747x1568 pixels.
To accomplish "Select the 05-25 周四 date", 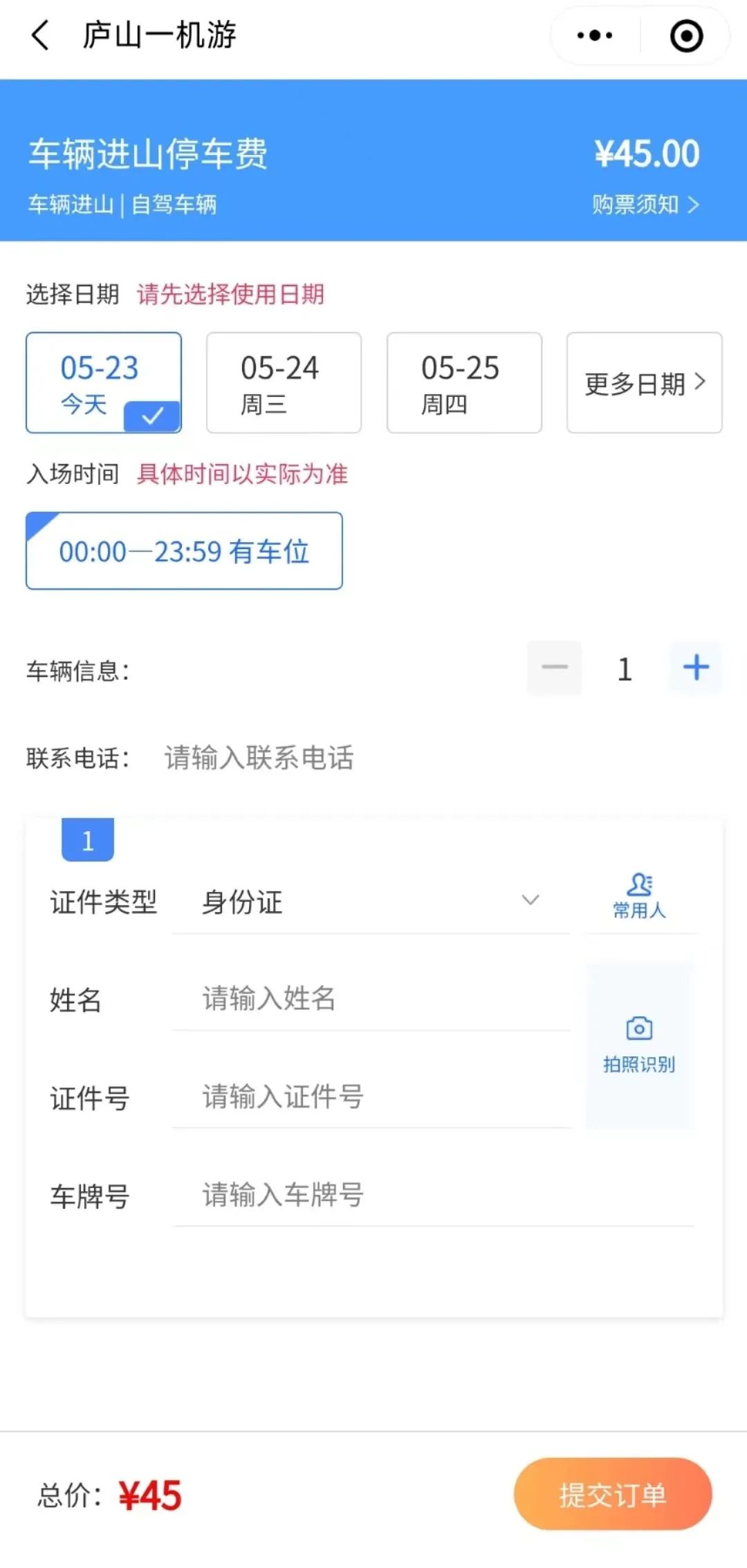I will click(x=463, y=383).
